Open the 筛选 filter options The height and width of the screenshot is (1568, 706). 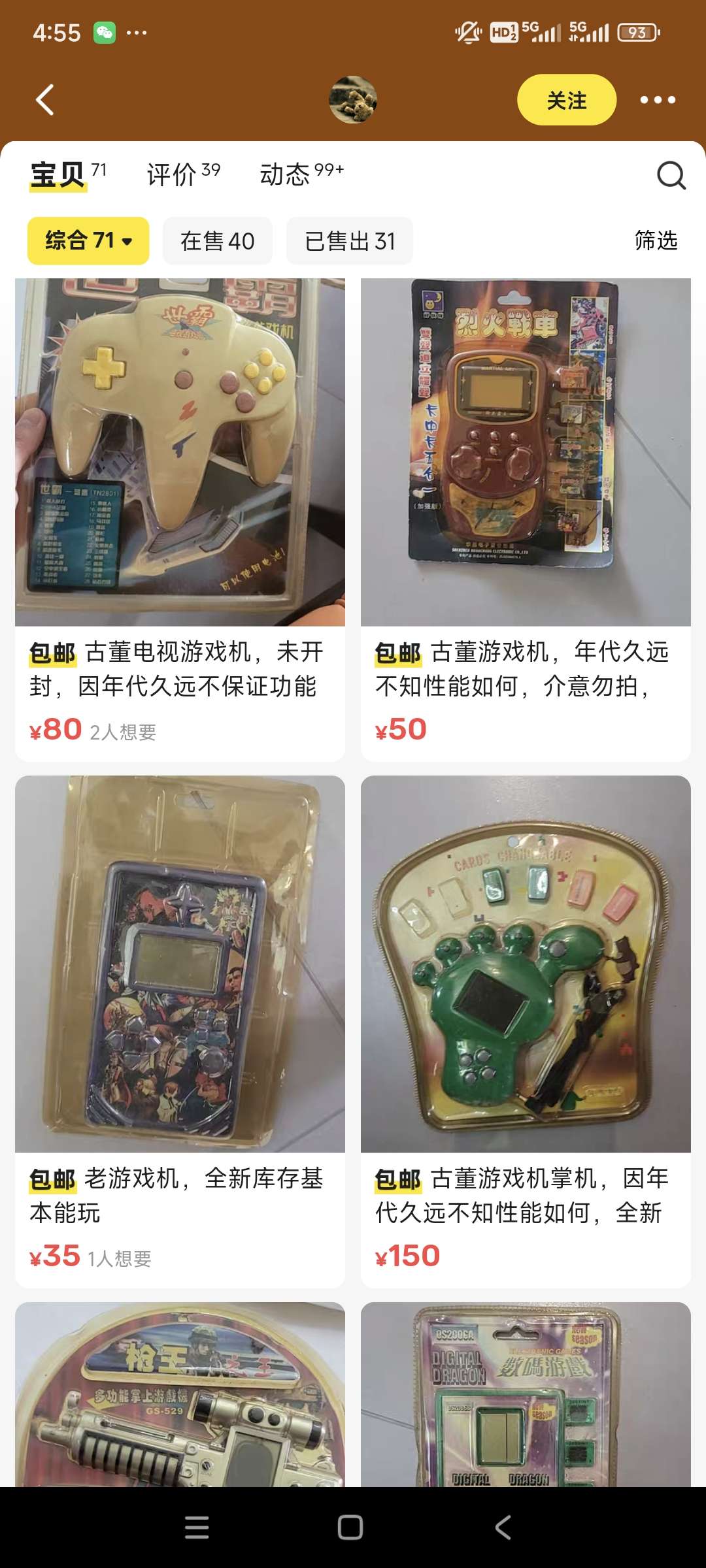(656, 240)
